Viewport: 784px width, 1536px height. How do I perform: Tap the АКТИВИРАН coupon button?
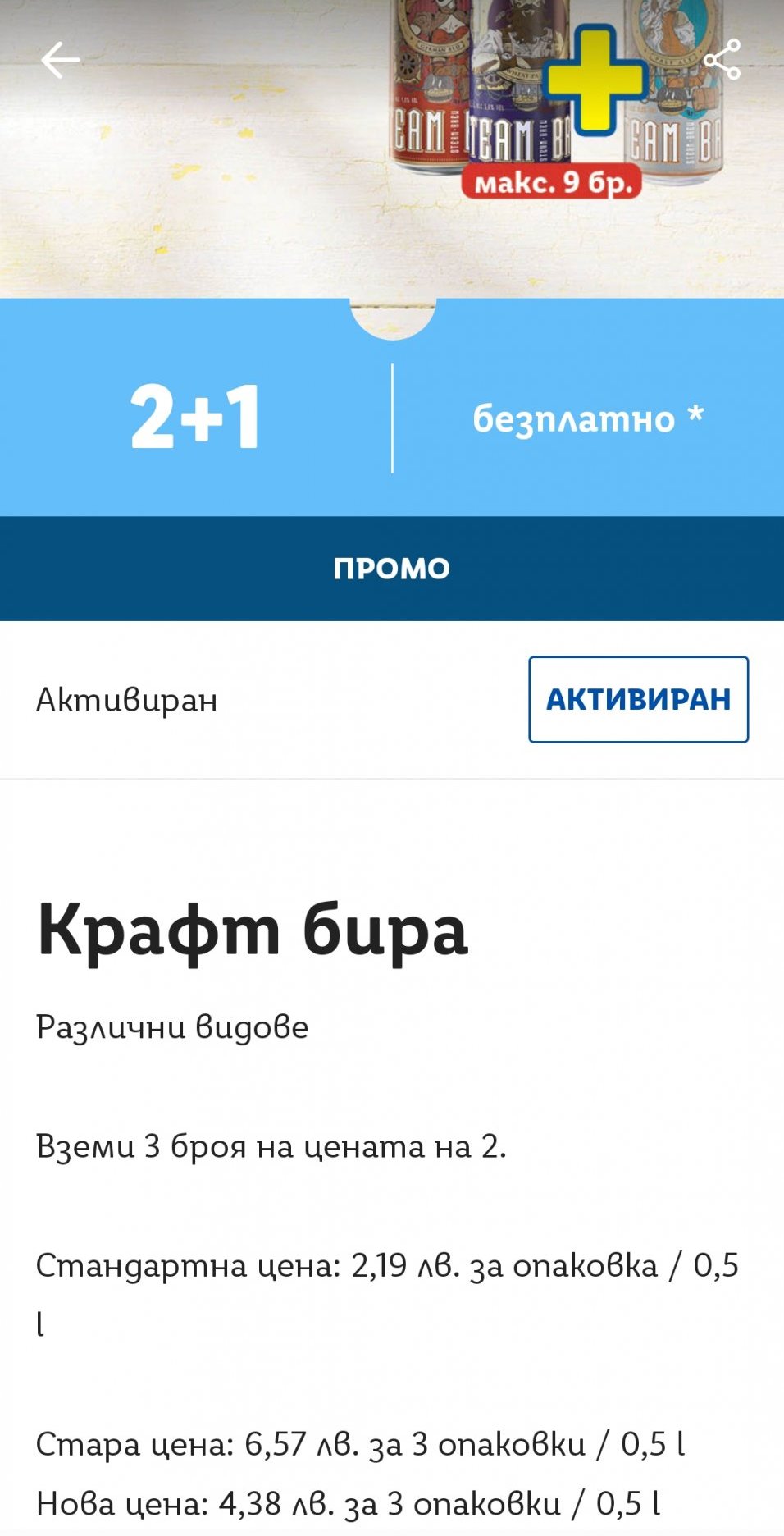pos(638,699)
